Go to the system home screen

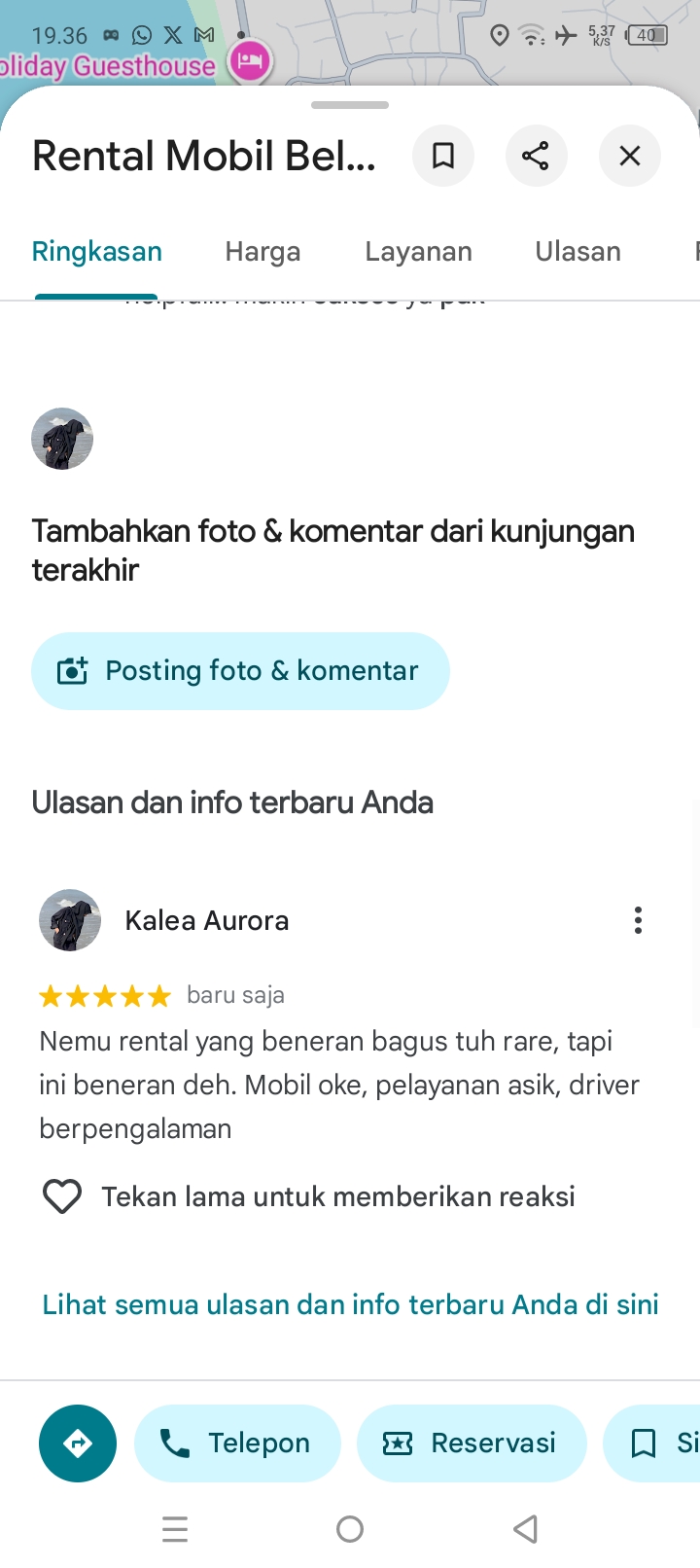[350, 1529]
